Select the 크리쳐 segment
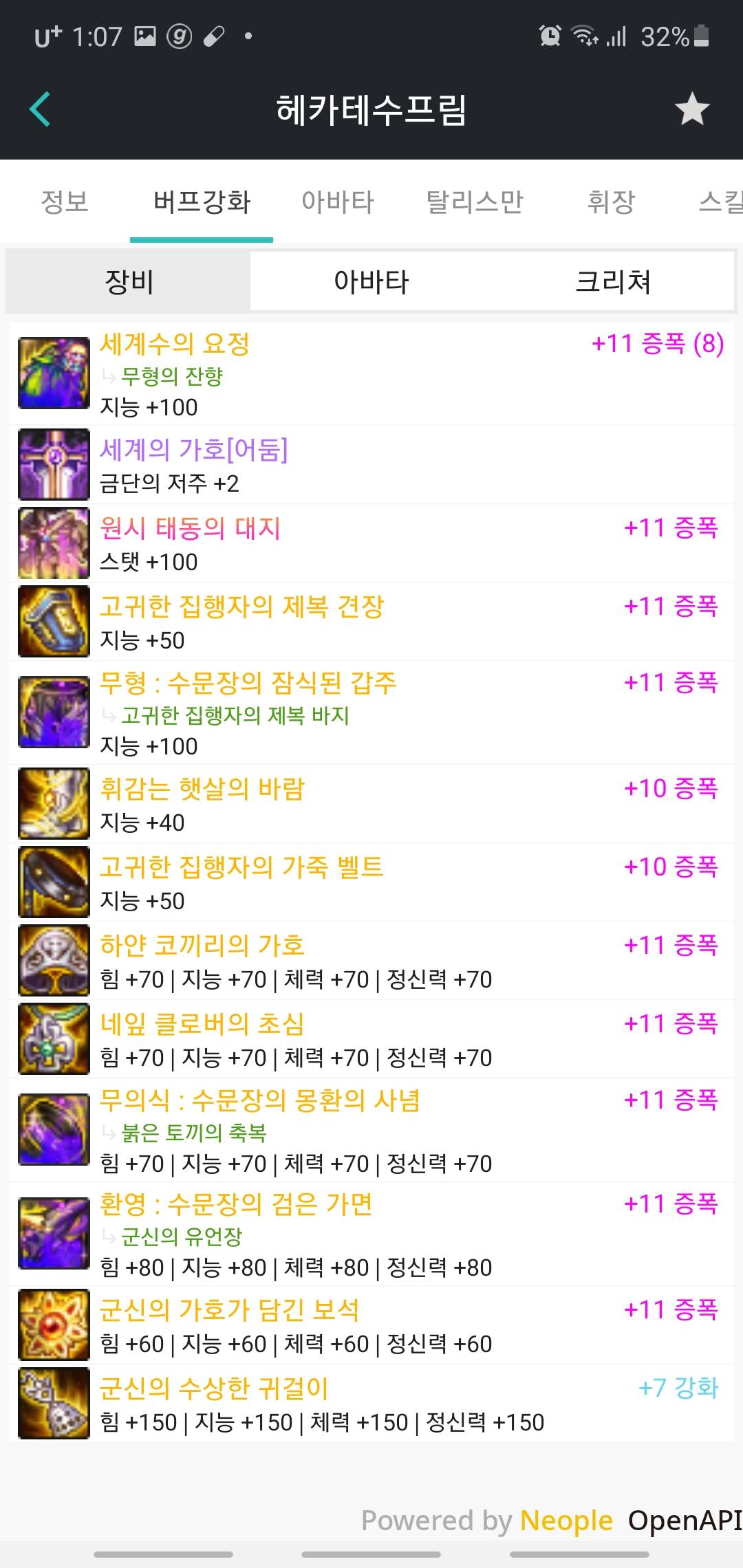The height and width of the screenshot is (1568, 743). pos(612,282)
